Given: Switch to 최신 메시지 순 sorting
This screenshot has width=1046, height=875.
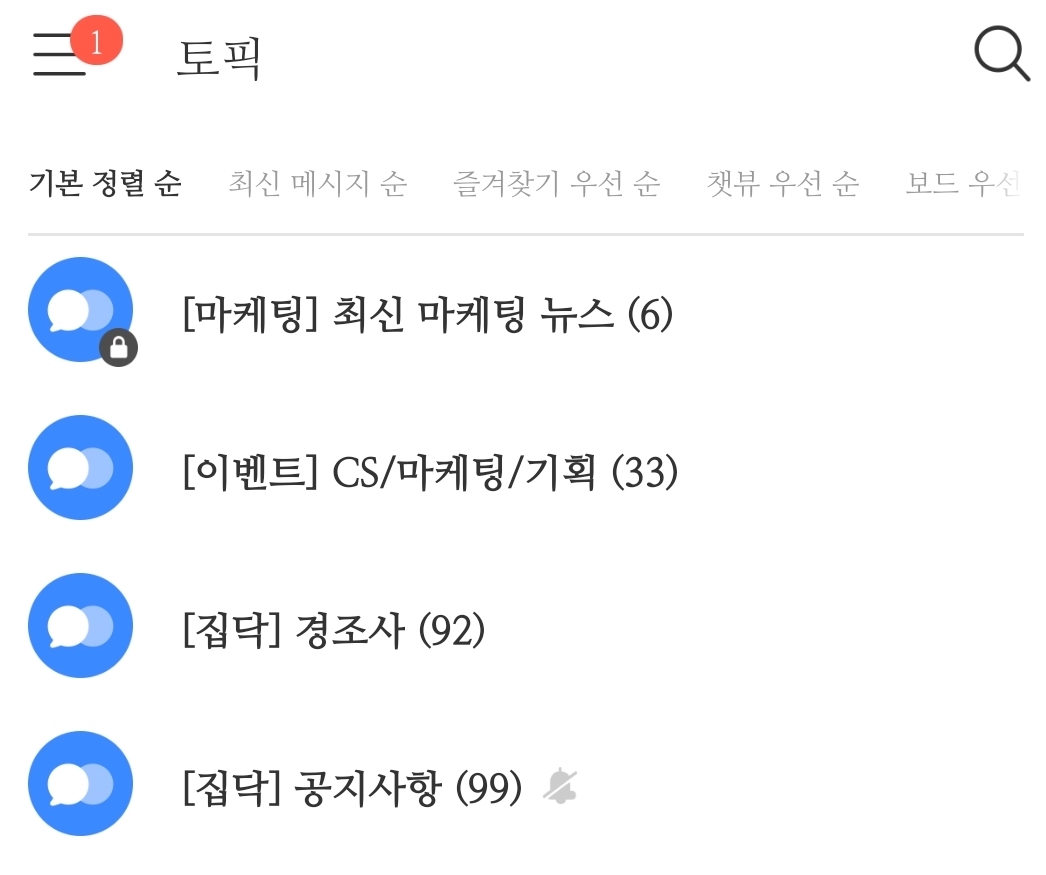Looking at the screenshot, I should [317, 185].
